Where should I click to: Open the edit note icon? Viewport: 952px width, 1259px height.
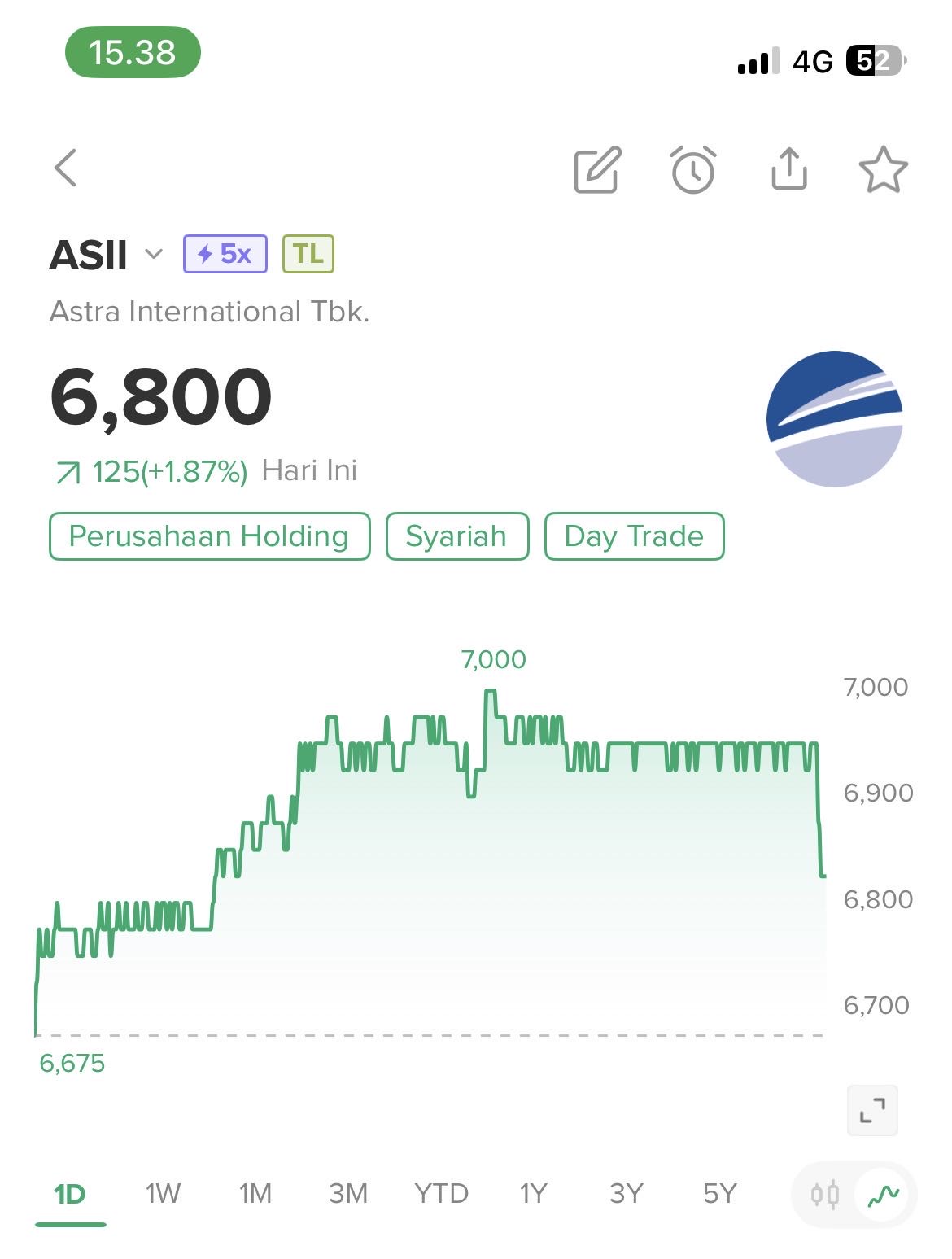pyautogui.click(x=598, y=170)
